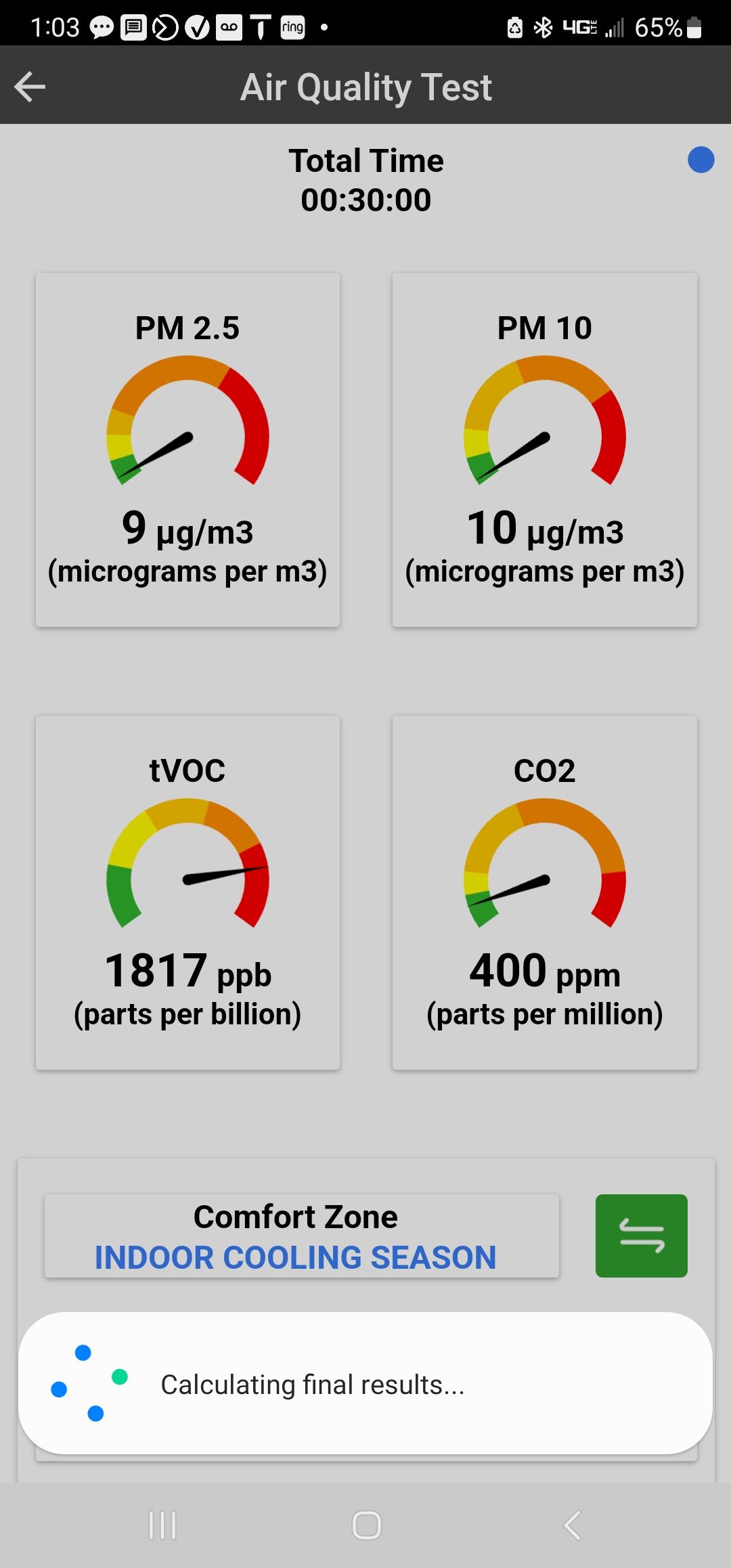The image size is (731, 1568).
Task: Go back from Air Quality Test
Action: click(30, 87)
